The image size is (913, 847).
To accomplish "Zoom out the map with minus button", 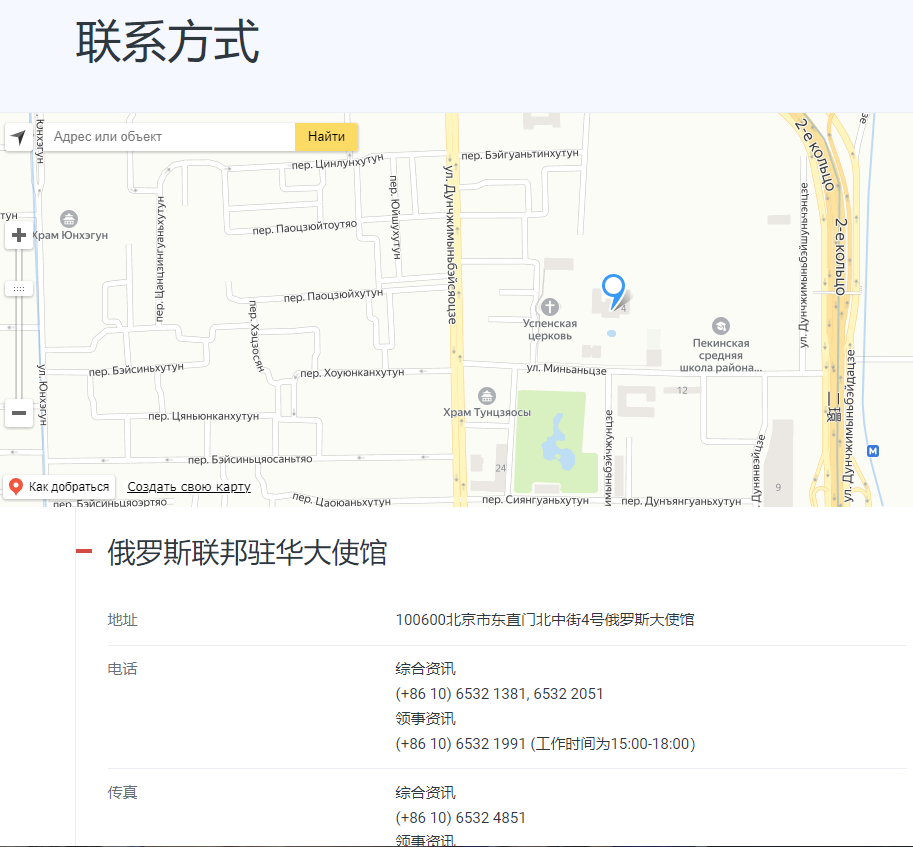I will click(x=19, y=412).
